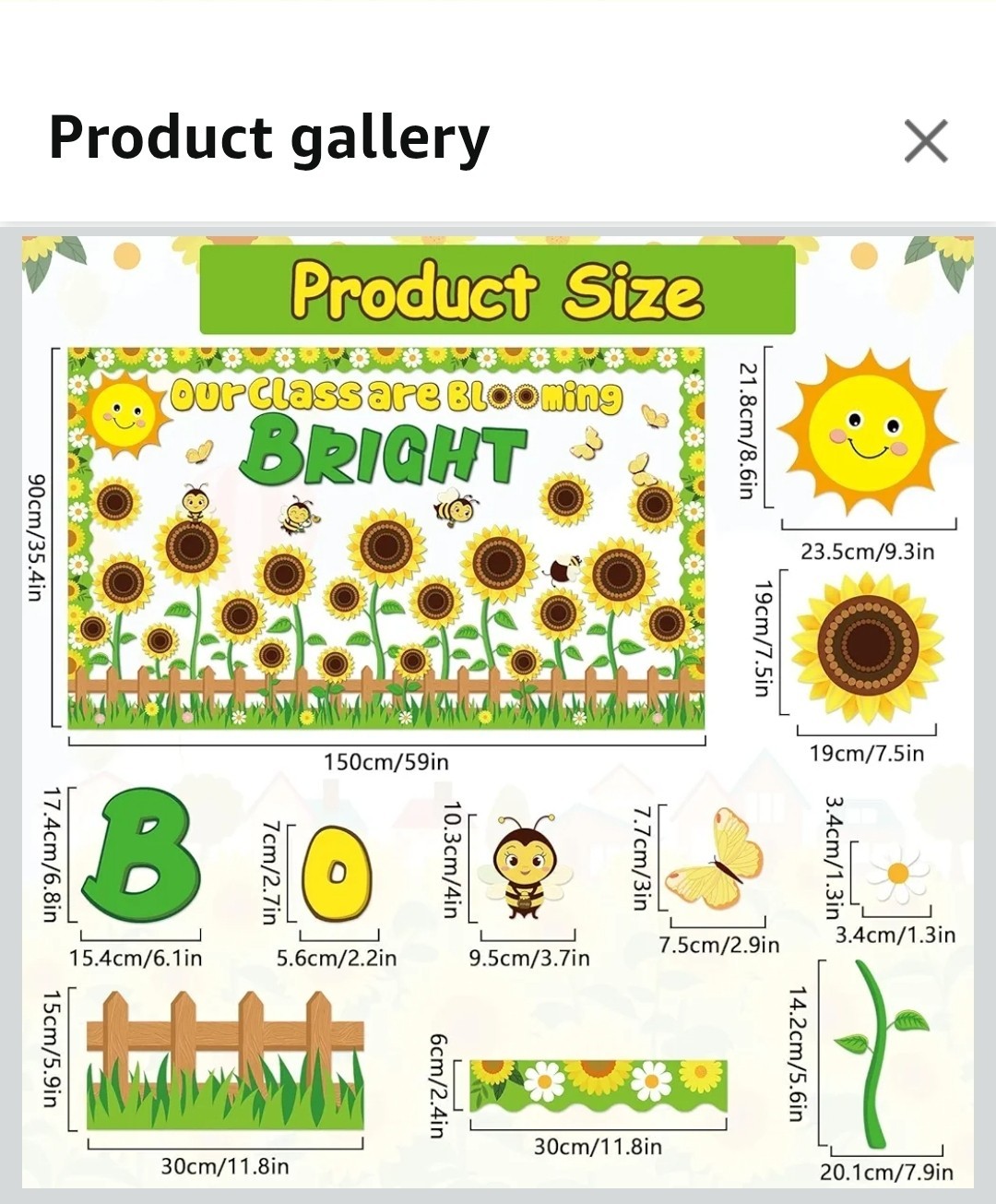
Task: Close the product gallery
Action: 925,141
